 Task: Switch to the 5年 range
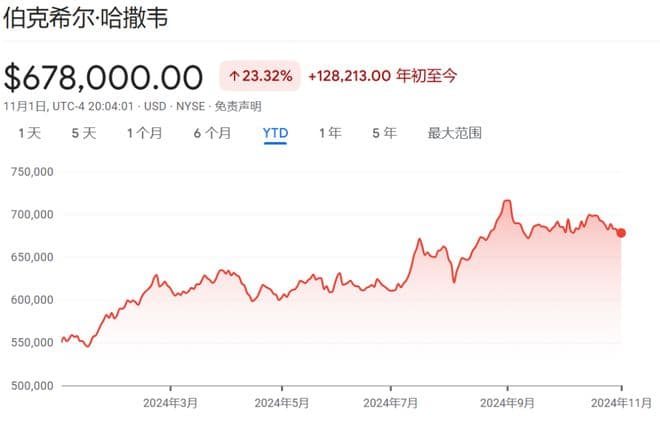383,133
